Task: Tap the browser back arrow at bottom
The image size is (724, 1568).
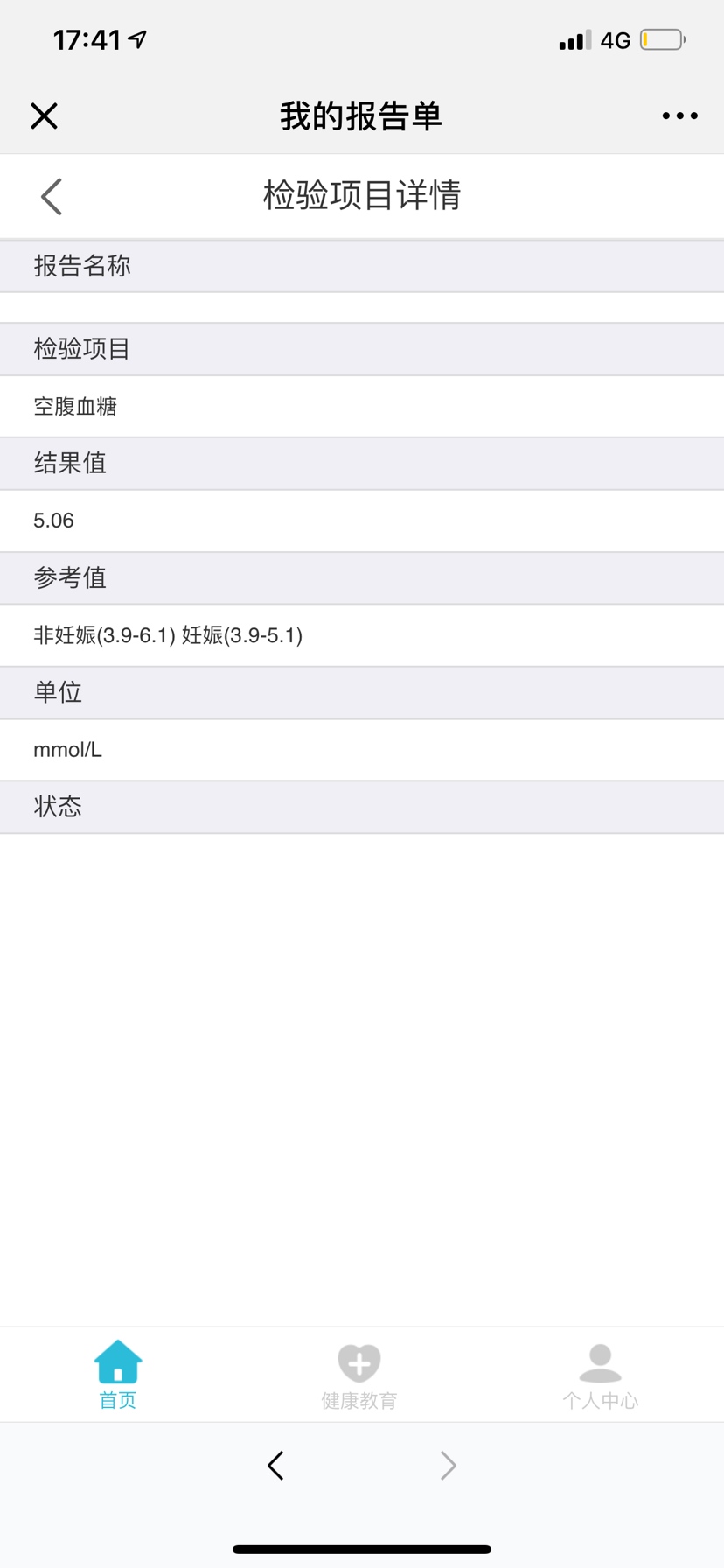Action: click(x=275, y=1465)
